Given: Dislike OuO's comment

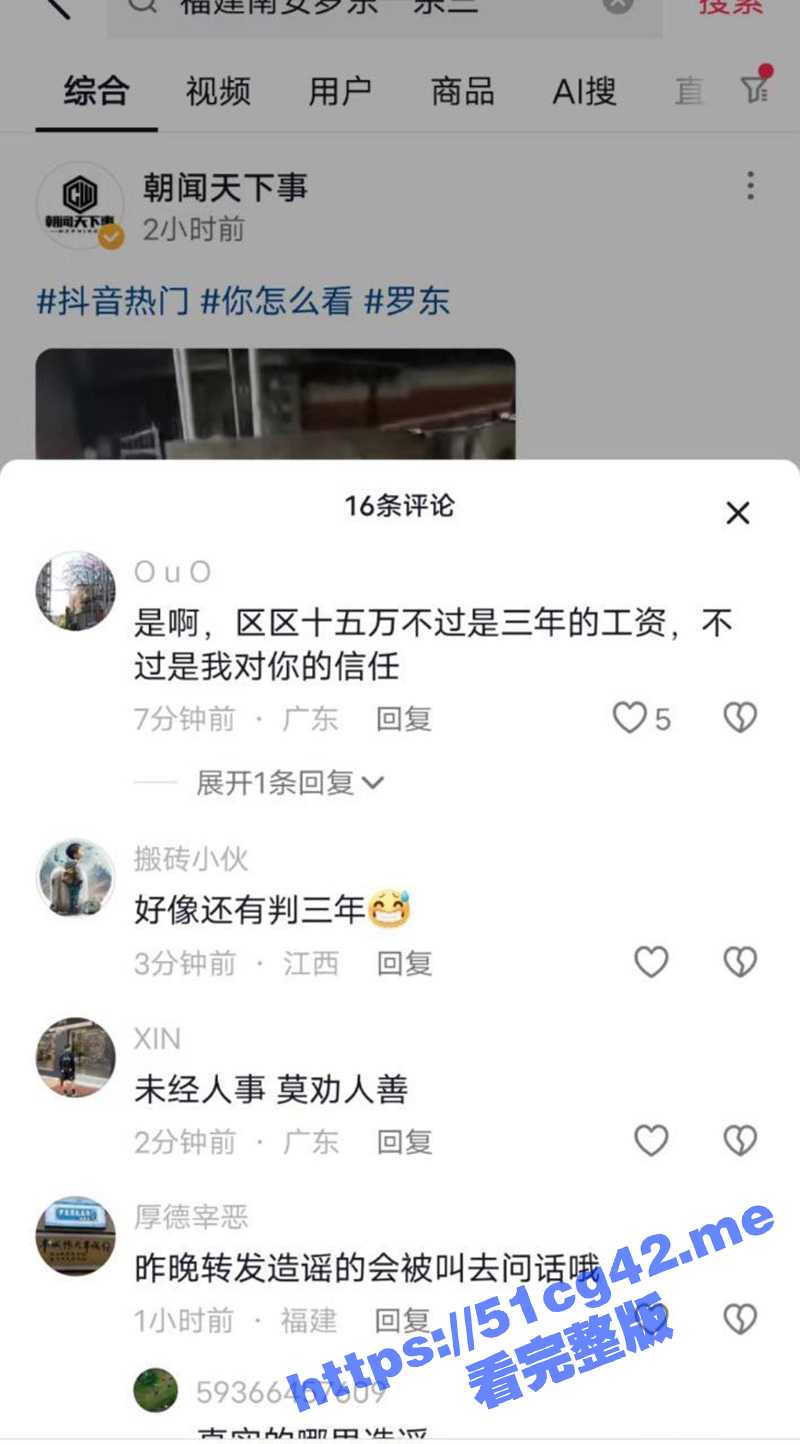Looking at the screenshot, I should tap(740, 718).
